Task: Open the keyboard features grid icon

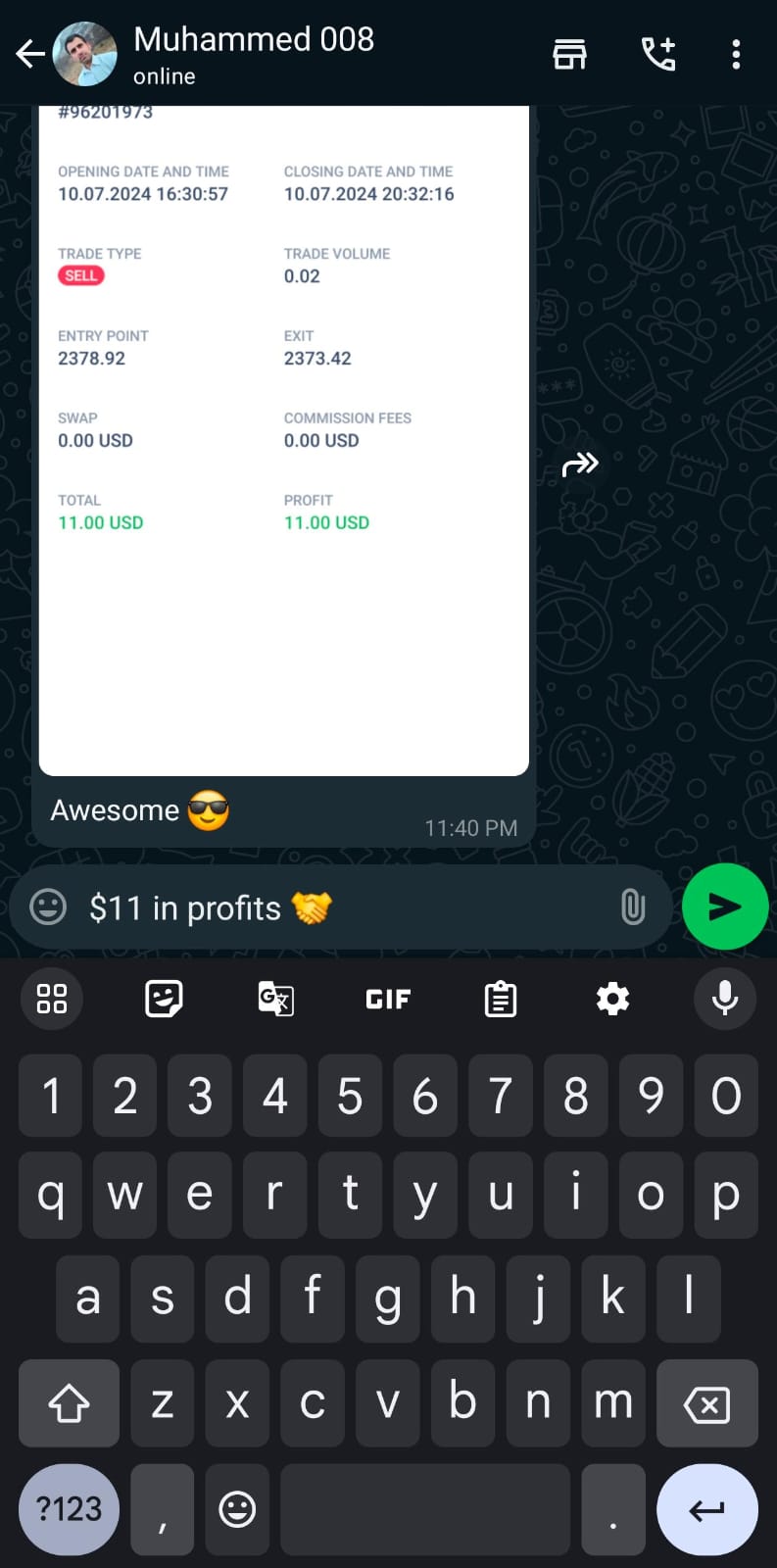Action: click(x=51, y=999)
